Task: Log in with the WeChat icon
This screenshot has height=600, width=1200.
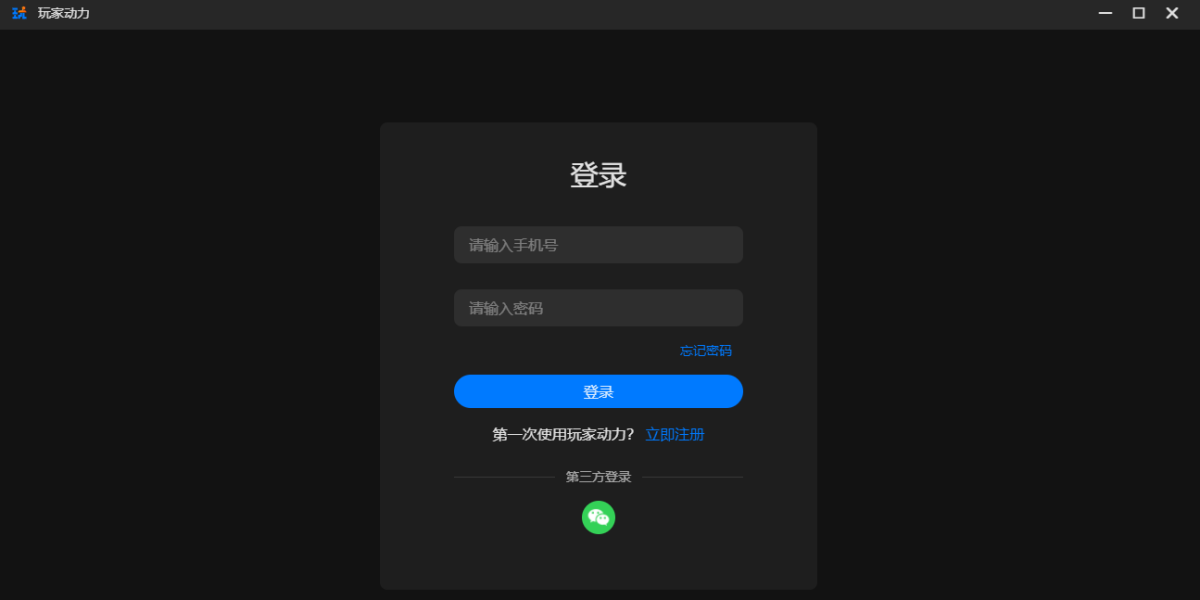Action: (x=598, y=517)
